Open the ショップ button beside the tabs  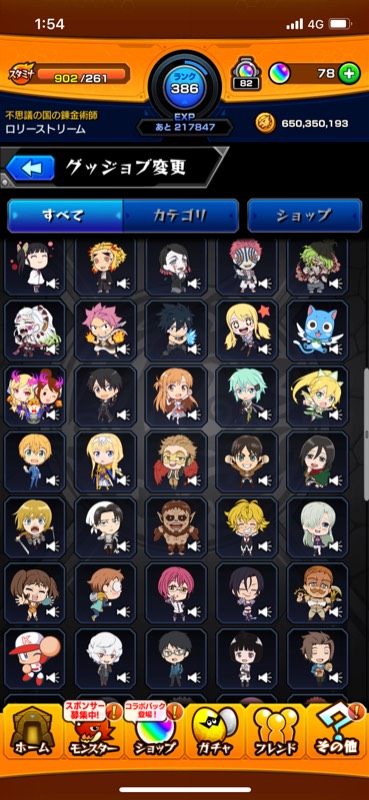click(x=304, y=216)
